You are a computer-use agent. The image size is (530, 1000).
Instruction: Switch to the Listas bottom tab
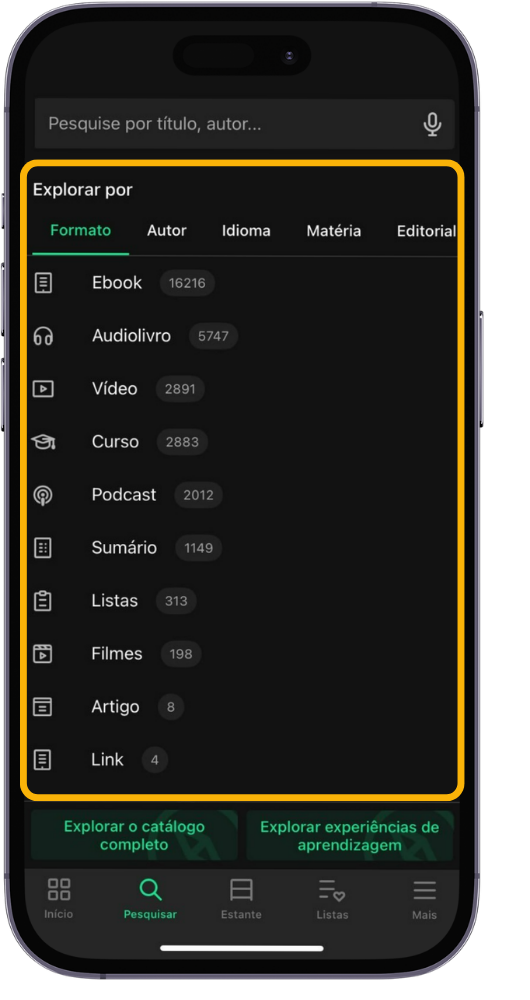[x=332, y=898]
